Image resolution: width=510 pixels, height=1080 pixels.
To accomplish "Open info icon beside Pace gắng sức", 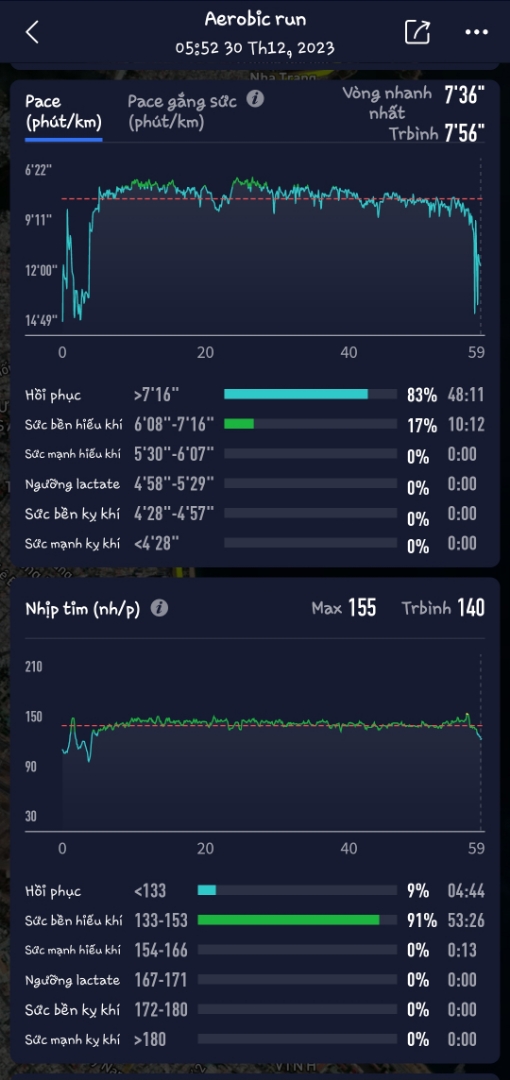I will pyautogui.click(x=255, y=99).
